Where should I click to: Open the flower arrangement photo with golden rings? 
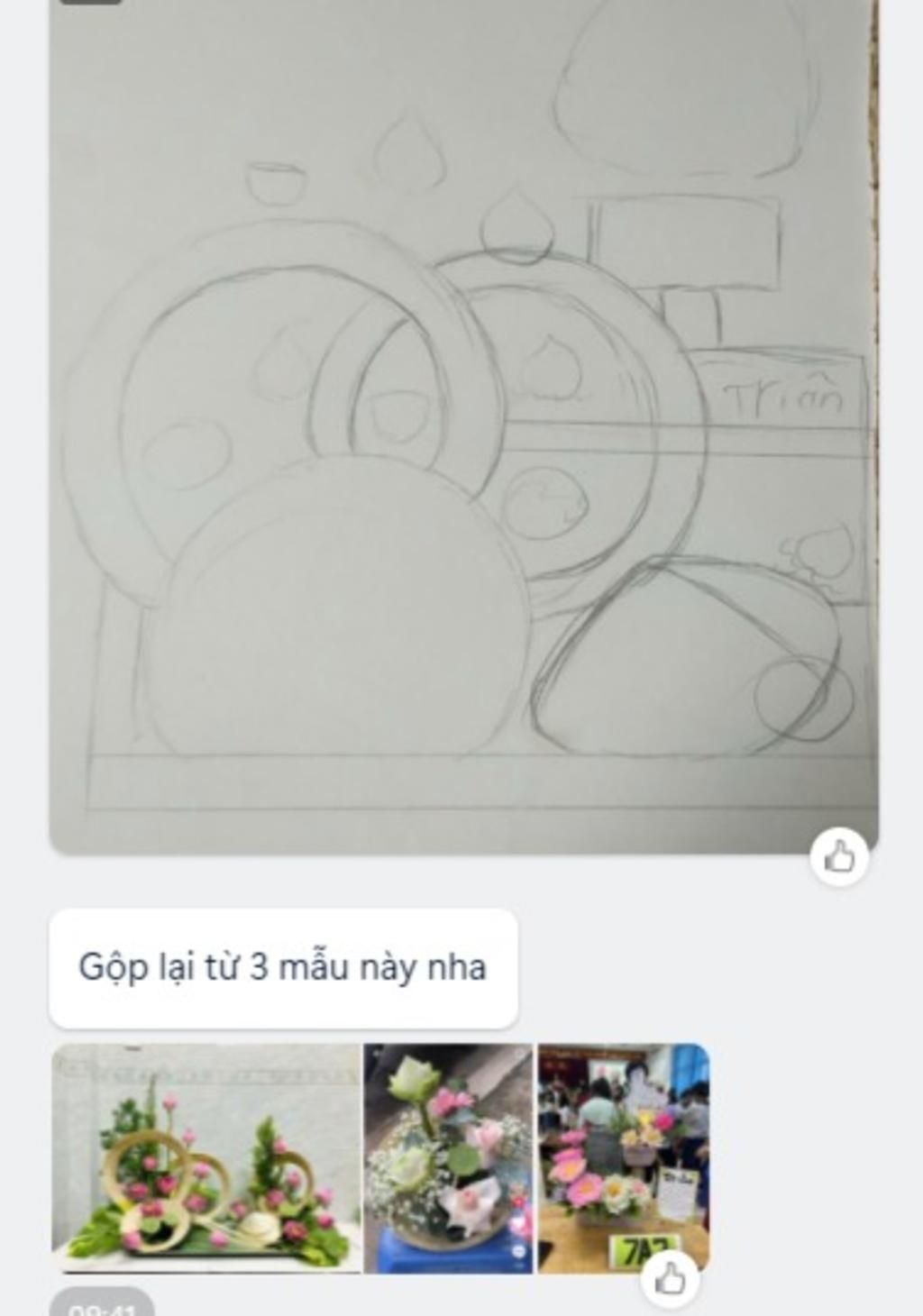(206, 1158)
